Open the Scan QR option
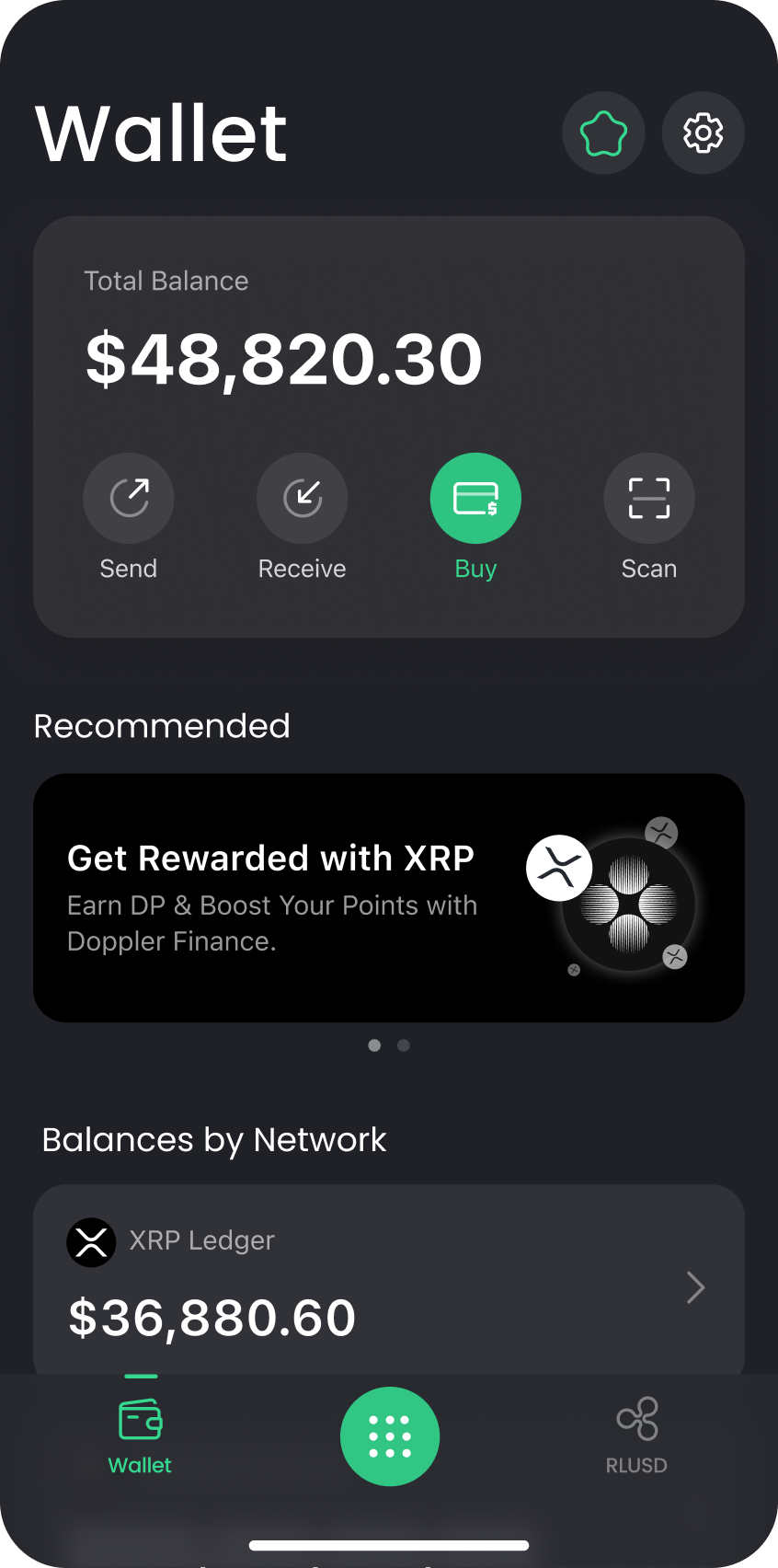778x1568 pixels. click(648, 499)
